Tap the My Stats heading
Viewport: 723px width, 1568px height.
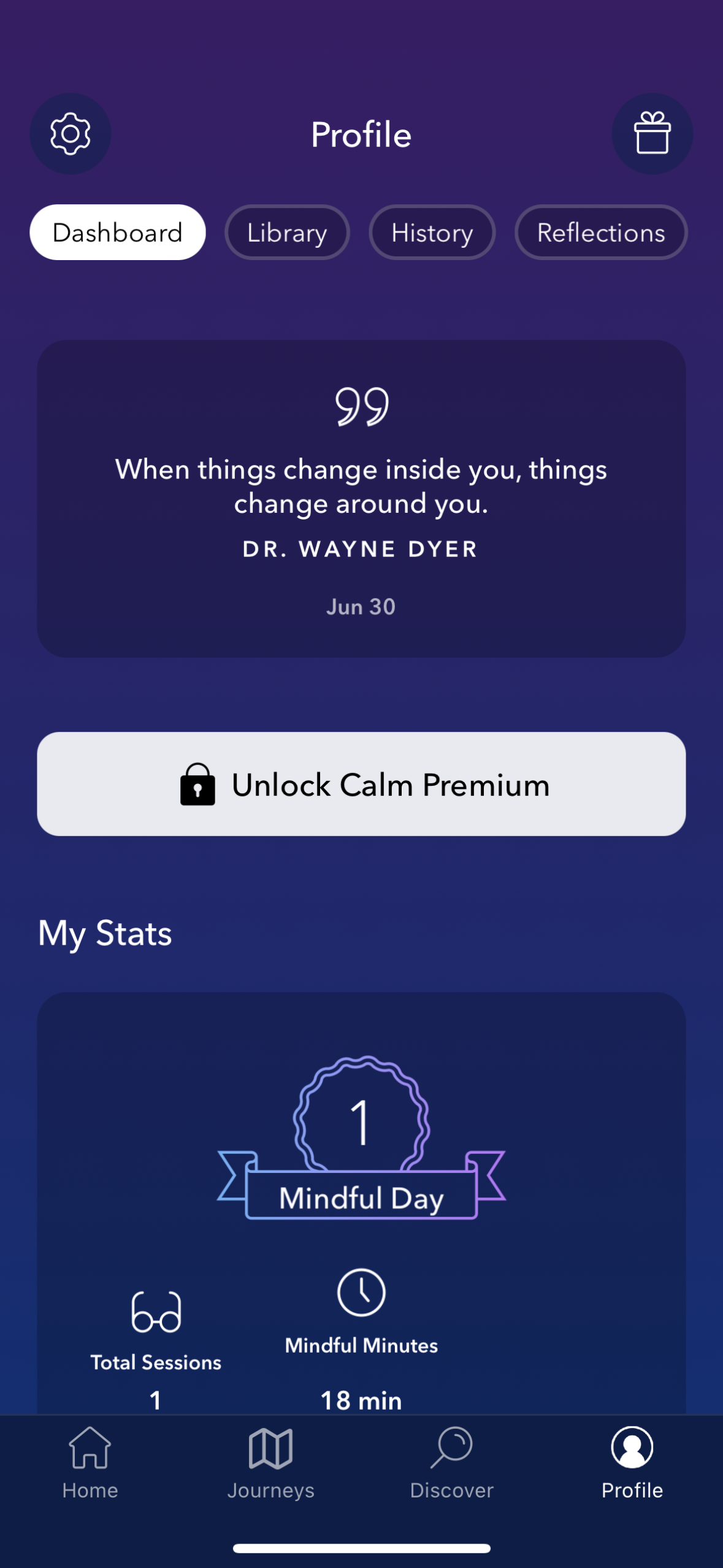(105, 933)
